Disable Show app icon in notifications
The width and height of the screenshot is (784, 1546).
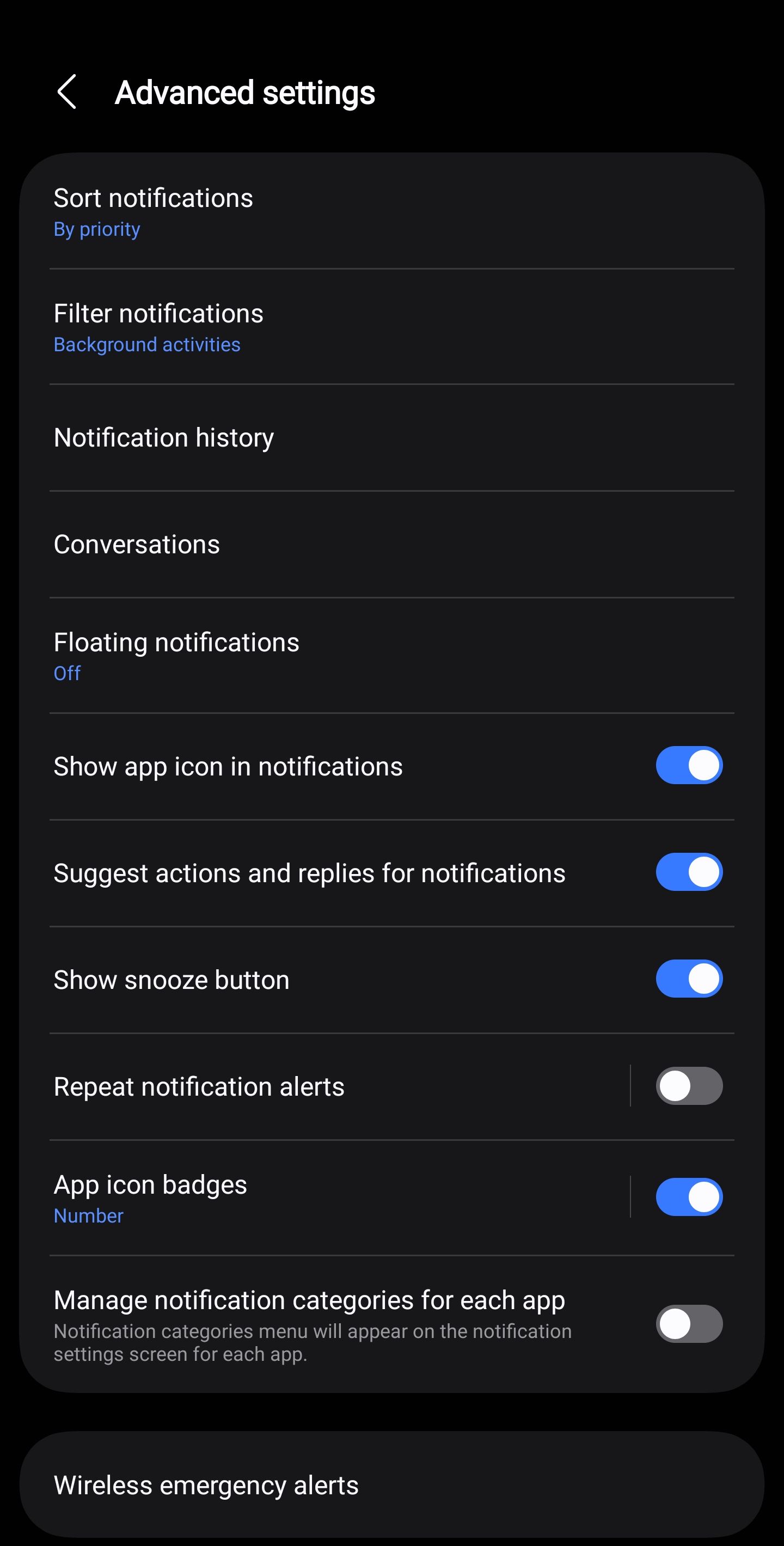689,765
